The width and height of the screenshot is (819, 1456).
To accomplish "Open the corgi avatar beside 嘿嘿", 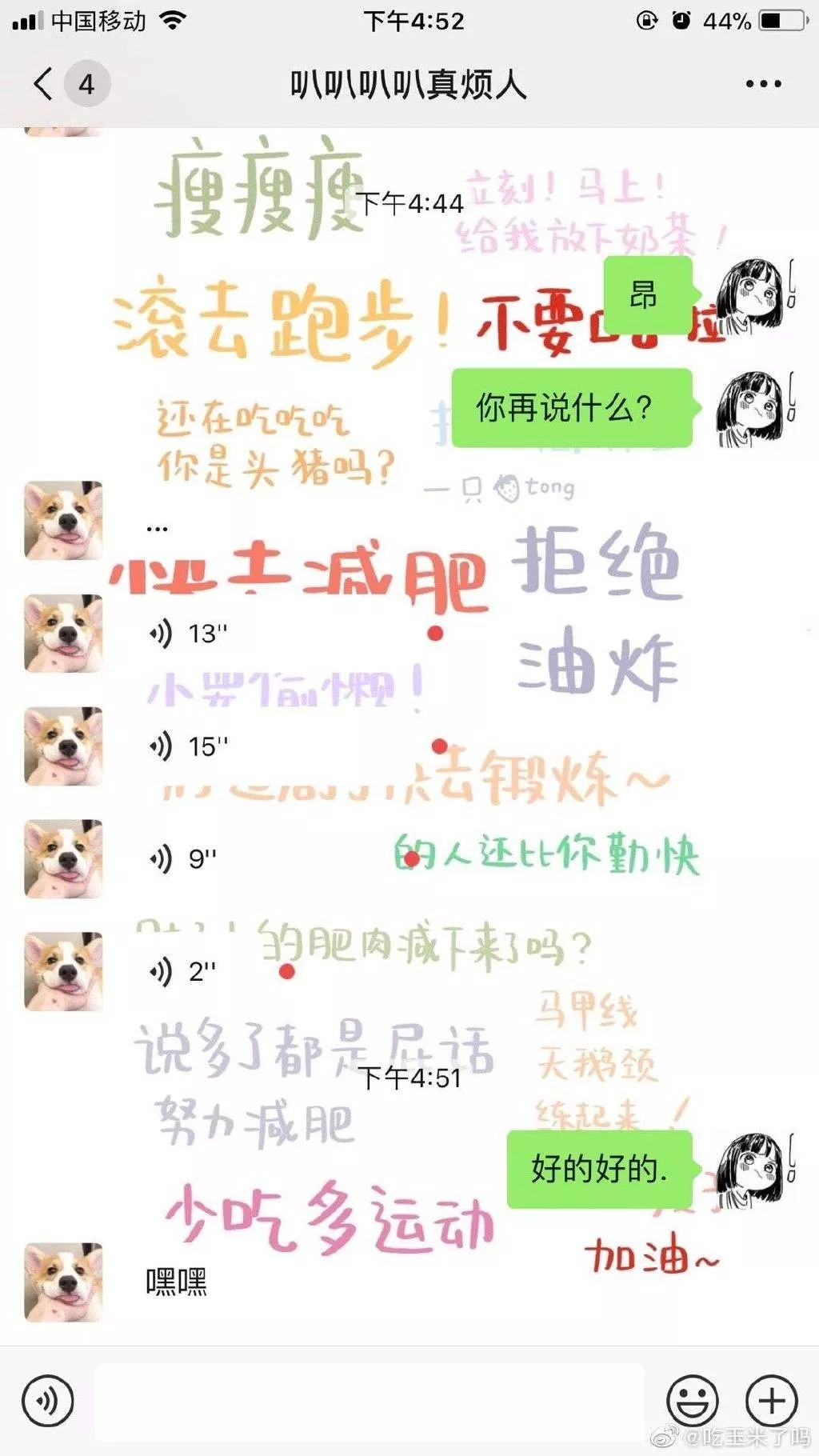I will coord(63,1282).
